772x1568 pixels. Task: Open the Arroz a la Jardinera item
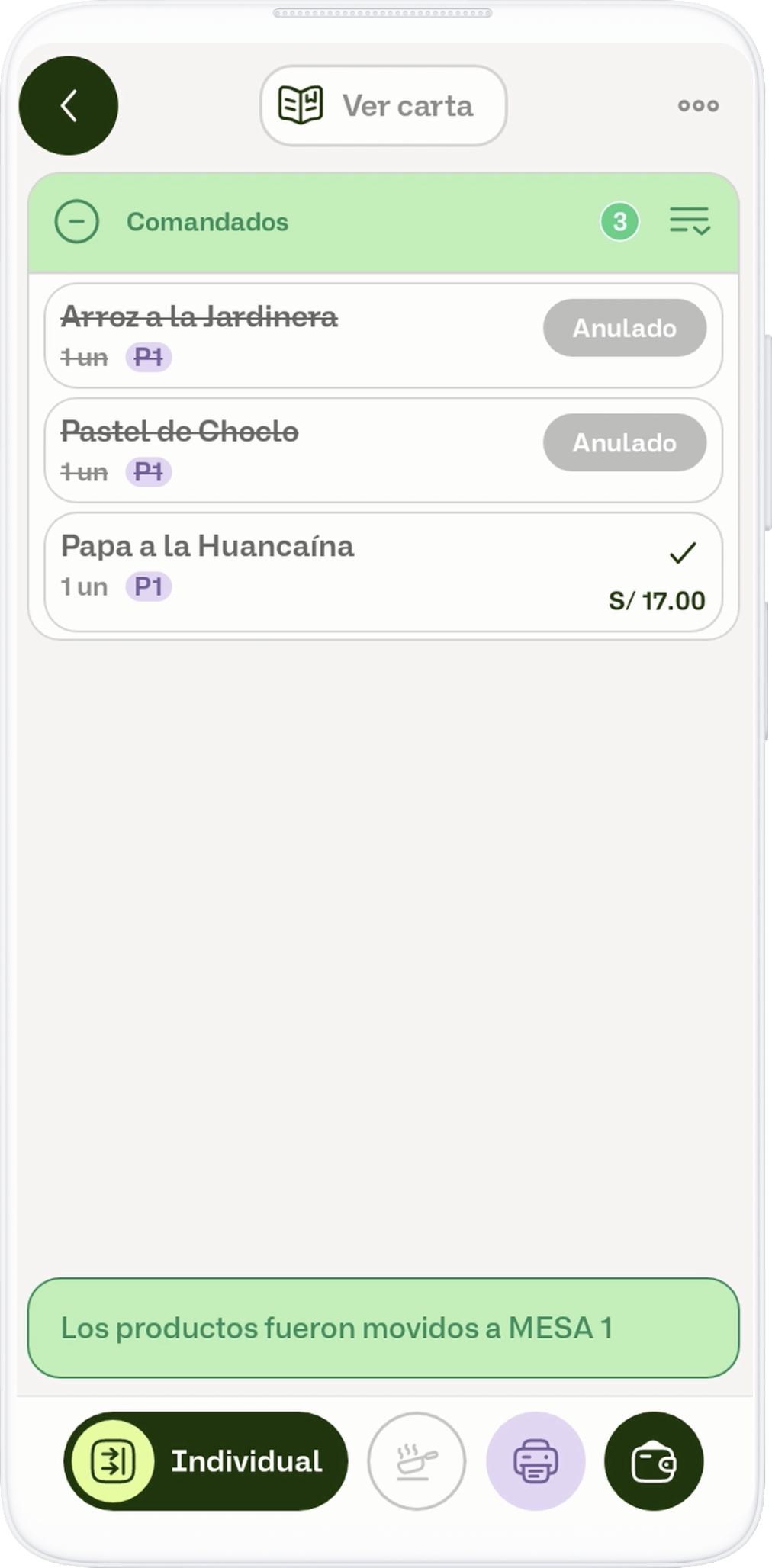point(290,336)
